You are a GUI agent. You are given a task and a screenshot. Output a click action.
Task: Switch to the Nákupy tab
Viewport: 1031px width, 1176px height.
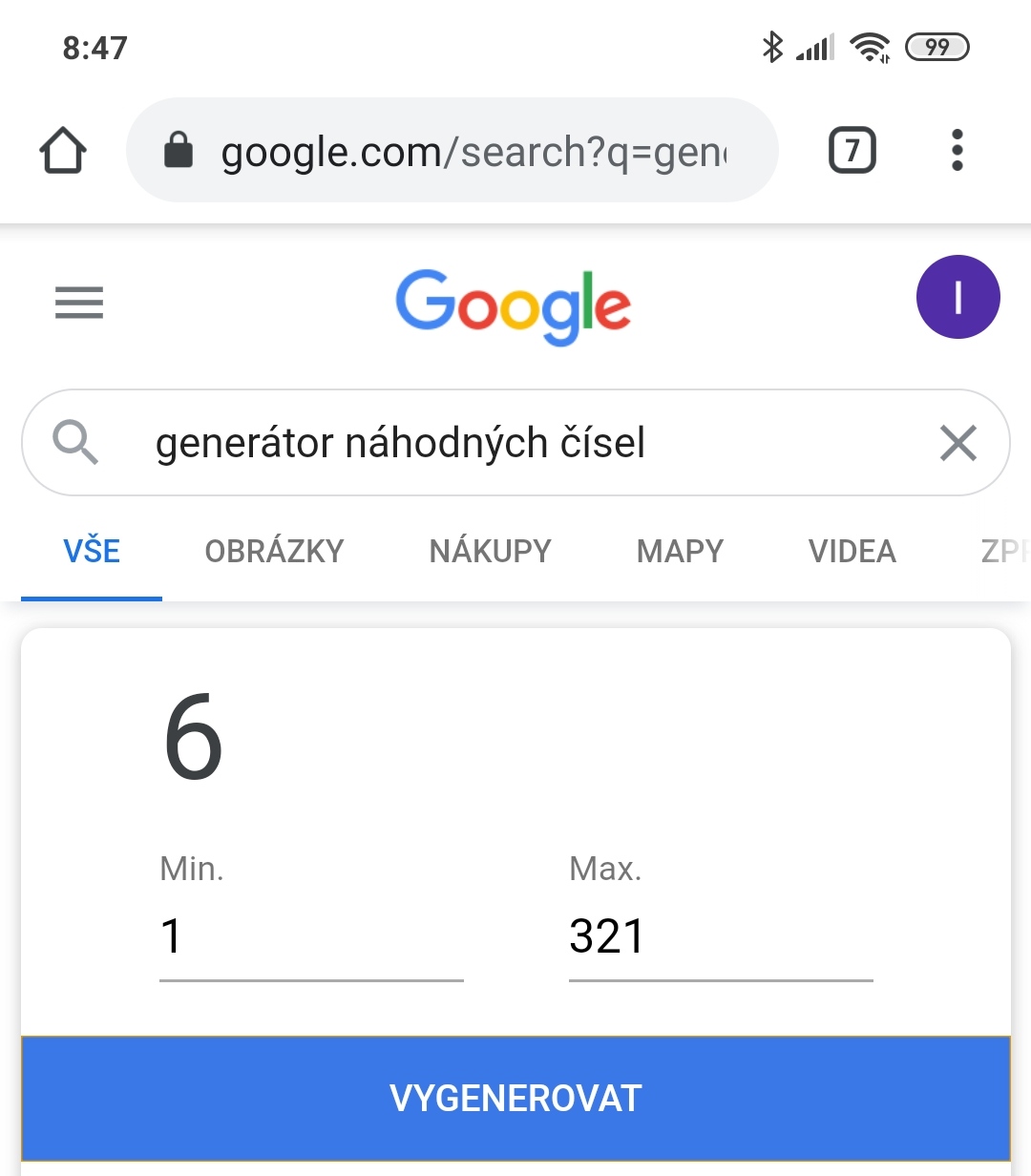pyautogui.click(x=490, y=552)
